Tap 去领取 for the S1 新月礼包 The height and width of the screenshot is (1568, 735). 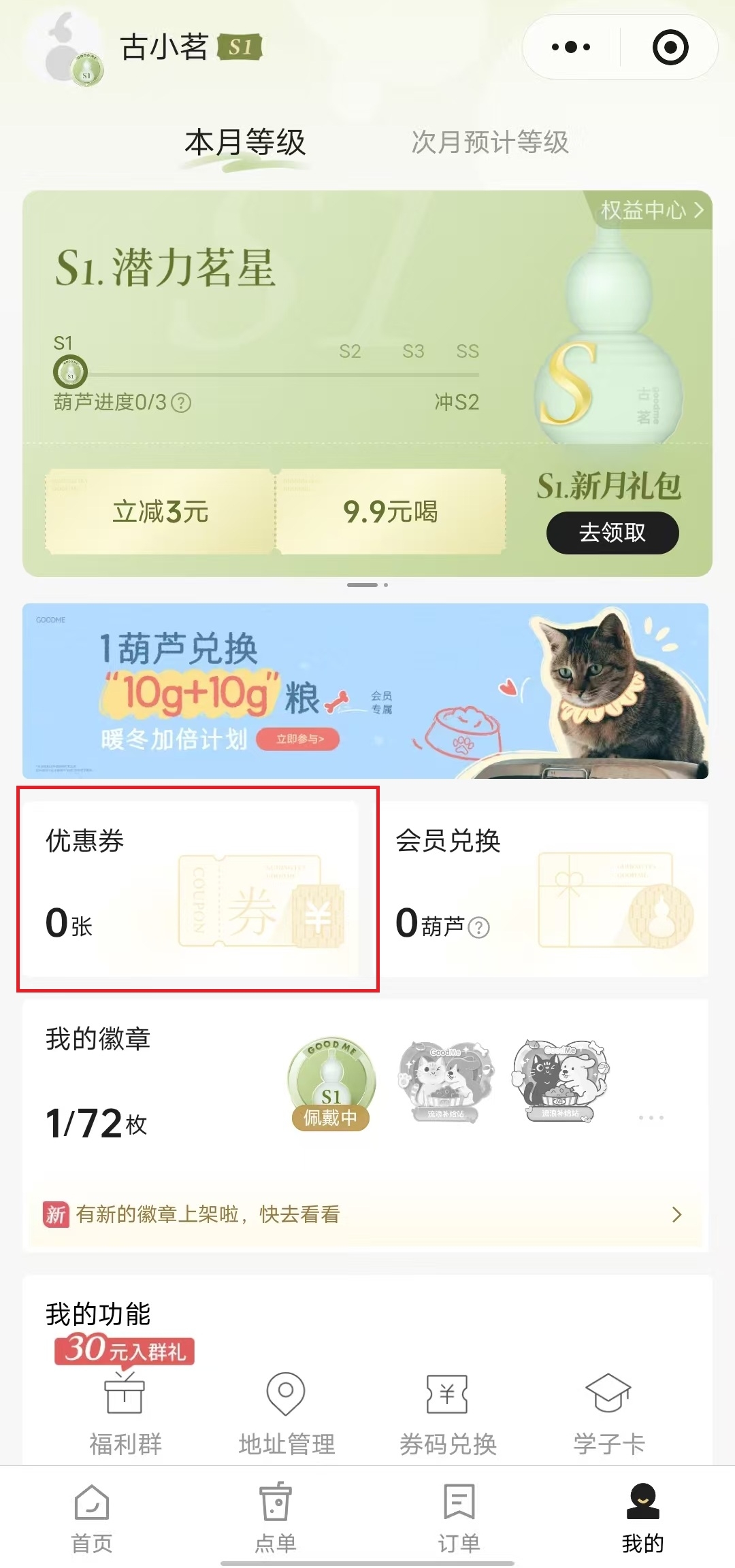pyautogui.click(x=612, y=533)
